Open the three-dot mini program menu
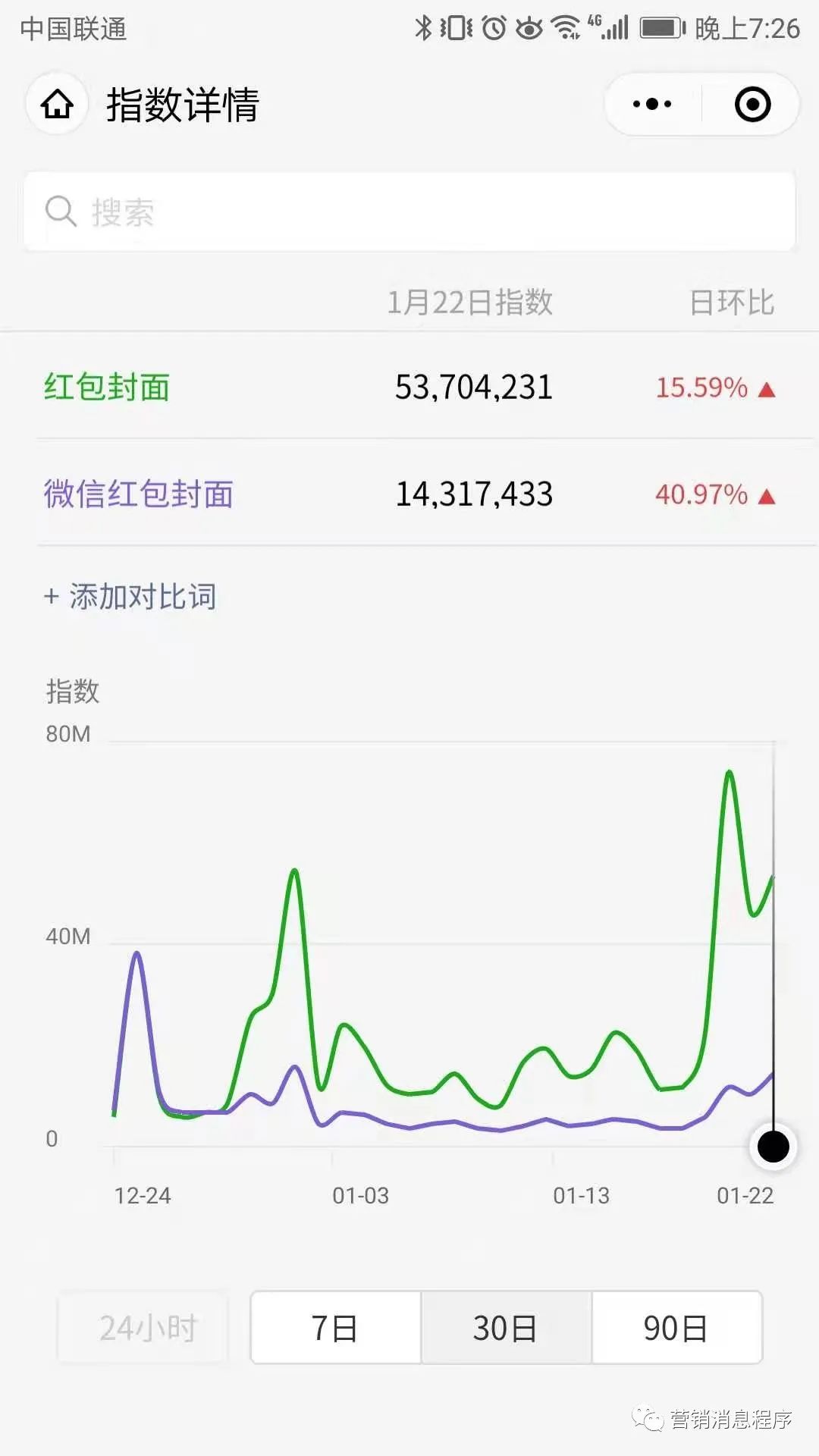819x1456 pixels. tap(652, 104)
